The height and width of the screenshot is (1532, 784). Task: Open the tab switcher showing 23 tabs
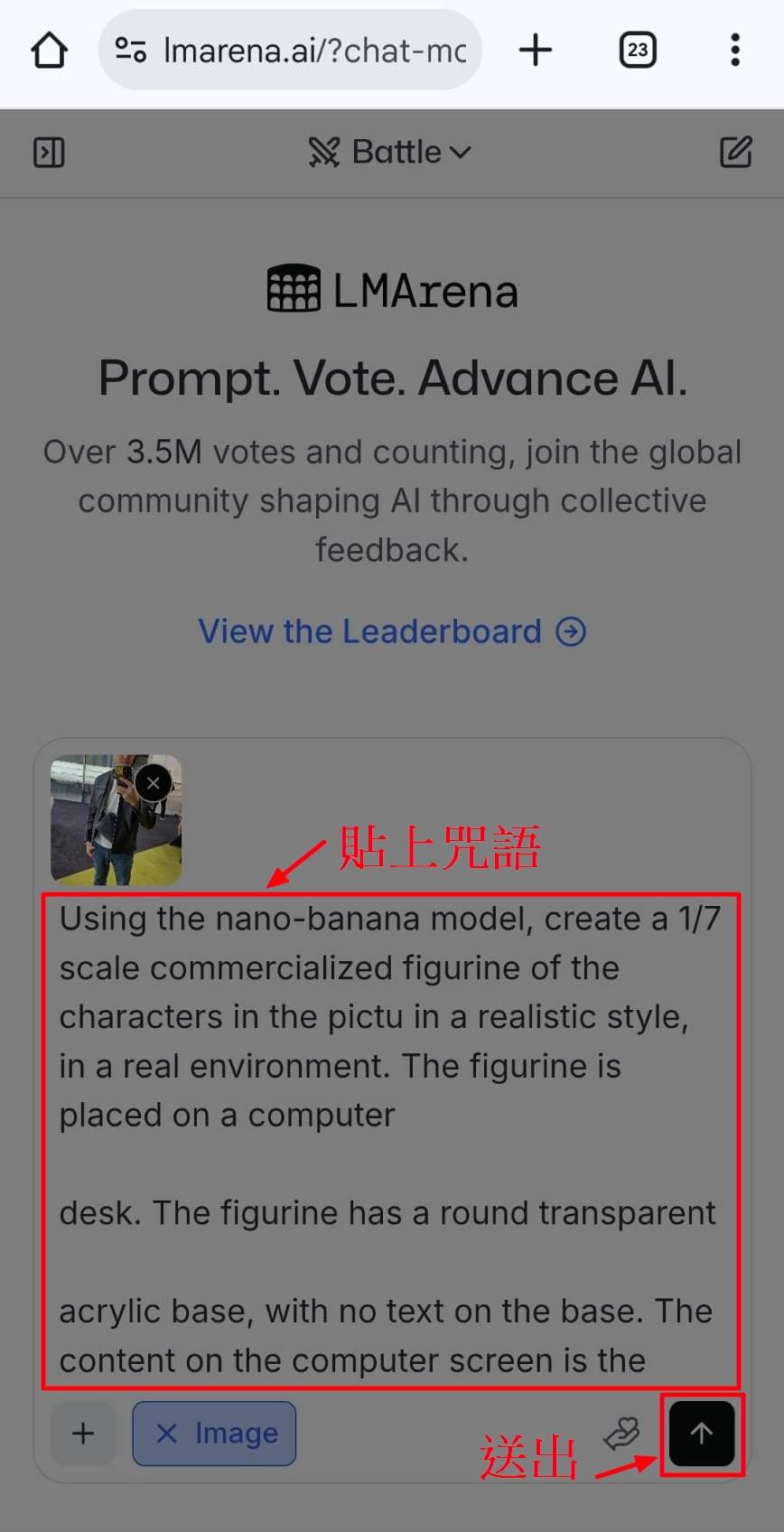click(x=638, y=51)
